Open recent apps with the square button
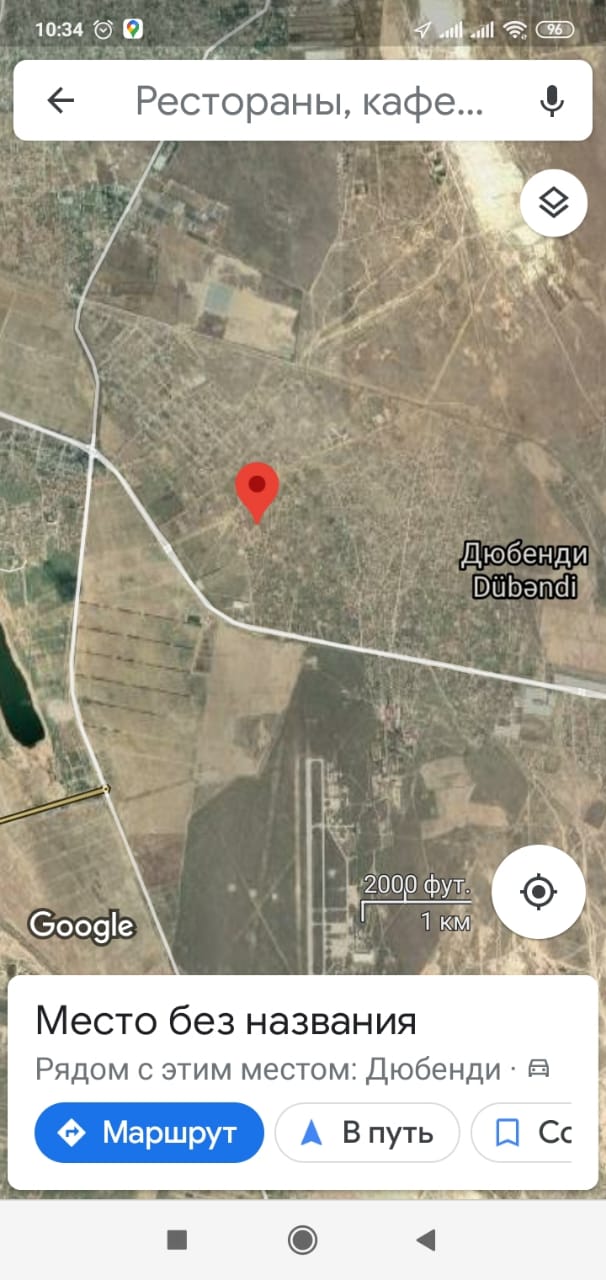 coord(177,1240)
